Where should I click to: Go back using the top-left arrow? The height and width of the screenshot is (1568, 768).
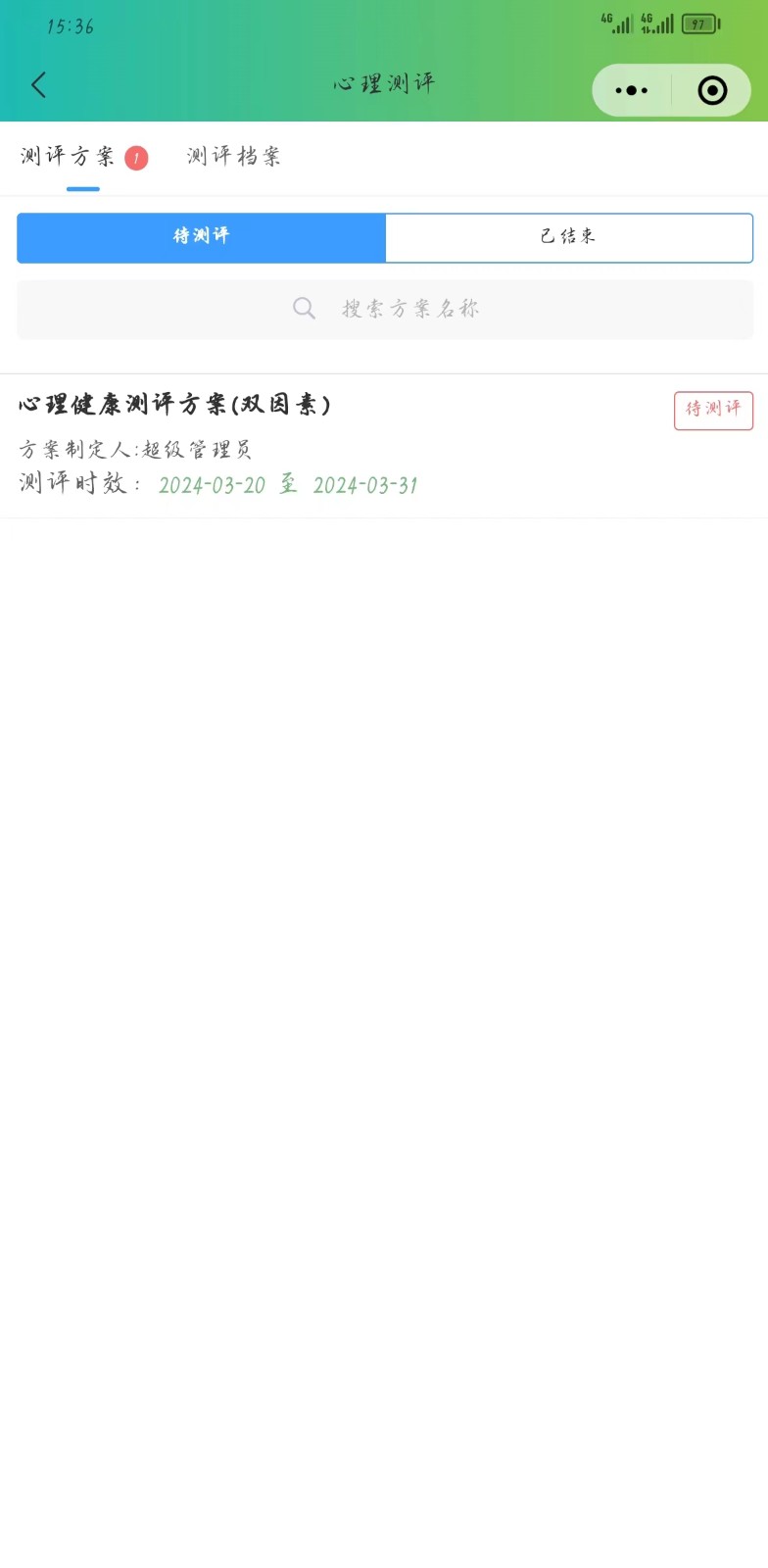[39, 85]
